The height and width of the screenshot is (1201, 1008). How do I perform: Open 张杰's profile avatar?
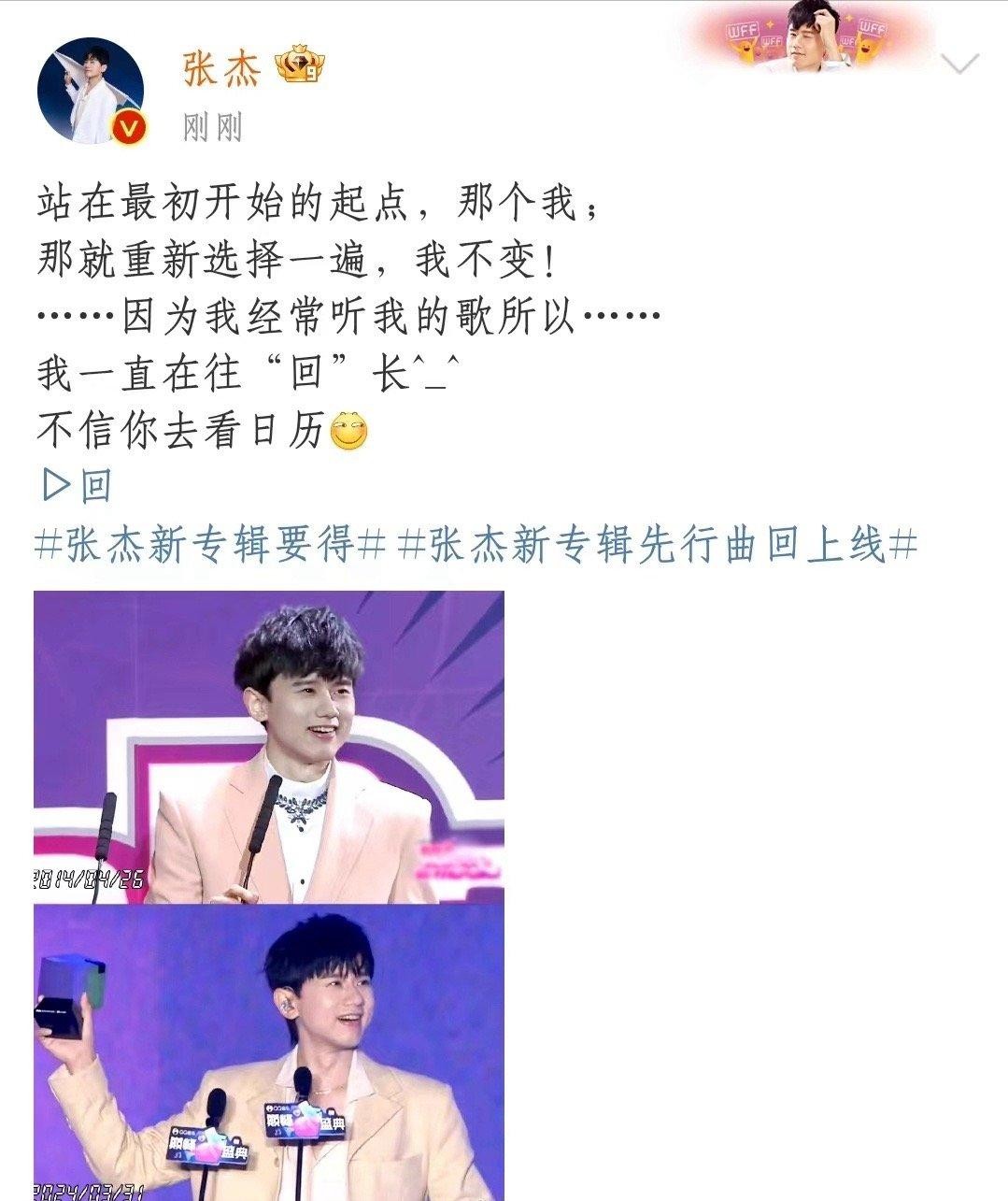(91, 92)
